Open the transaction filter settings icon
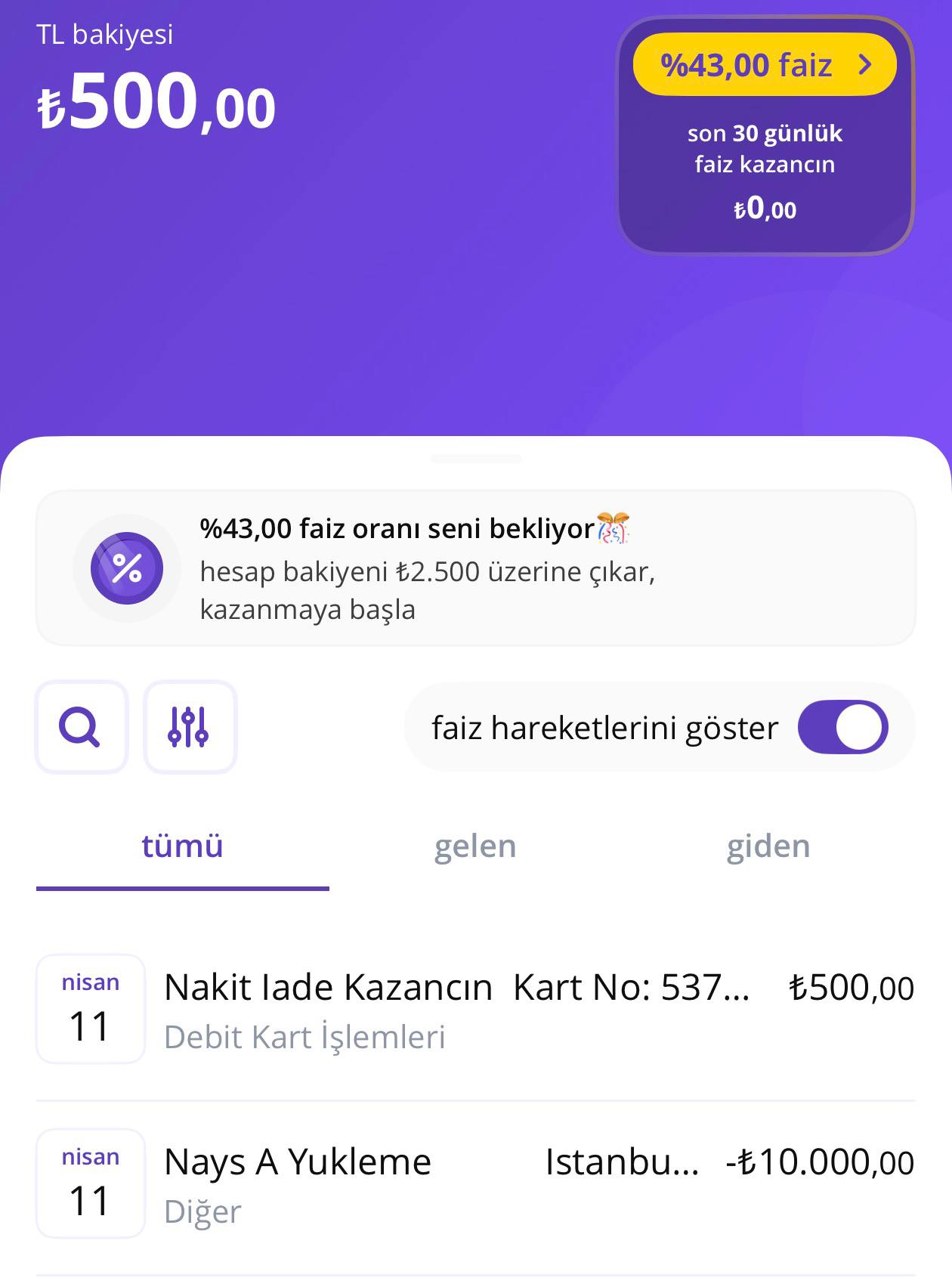 [x=190, y=727]
